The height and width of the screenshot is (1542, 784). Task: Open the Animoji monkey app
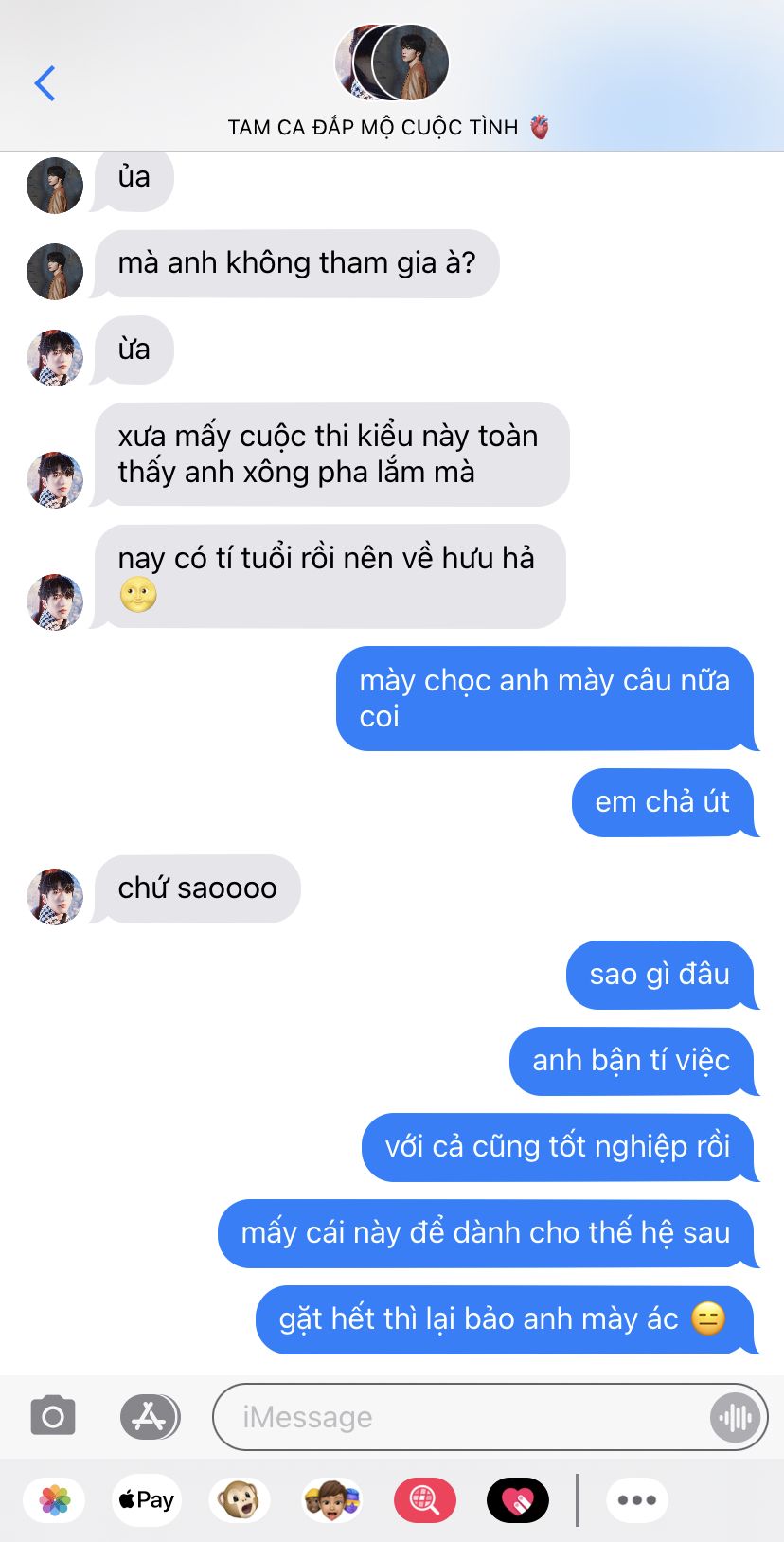coord(239,1500)
